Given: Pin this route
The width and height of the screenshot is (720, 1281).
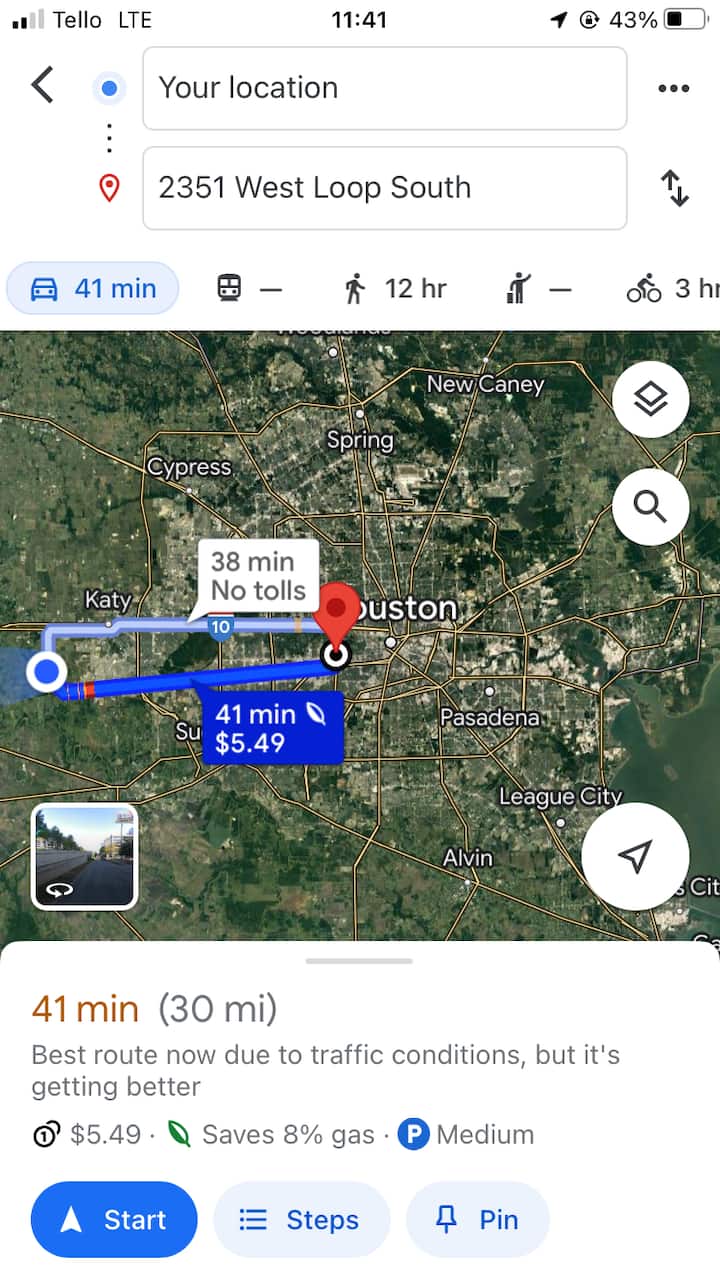Looking at the screenshot, I should pyautogui.click(x=478, y=1220).
